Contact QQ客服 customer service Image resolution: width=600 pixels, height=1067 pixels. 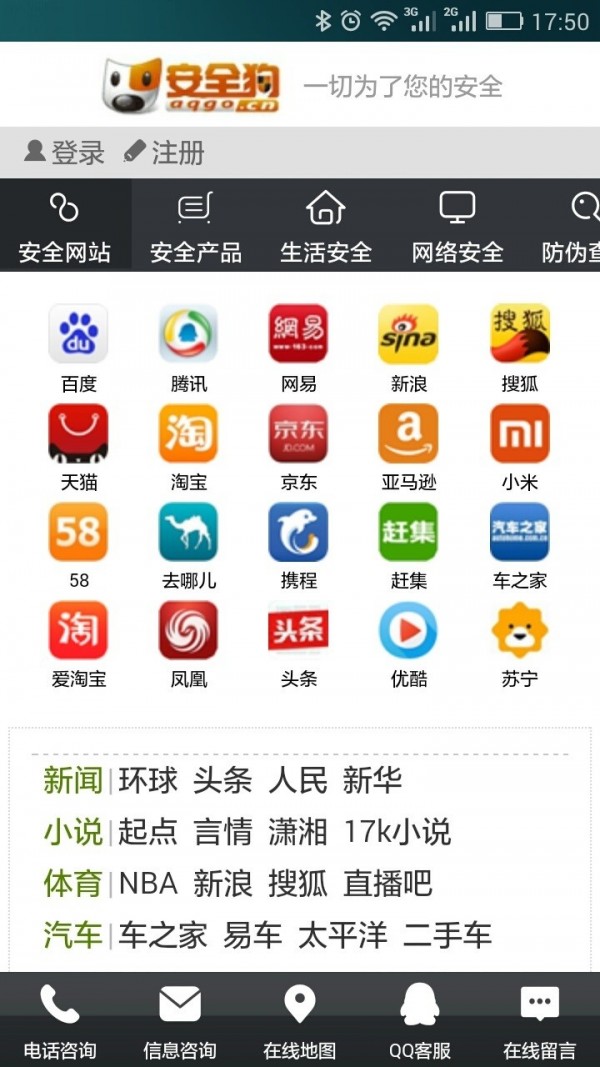420,1019
